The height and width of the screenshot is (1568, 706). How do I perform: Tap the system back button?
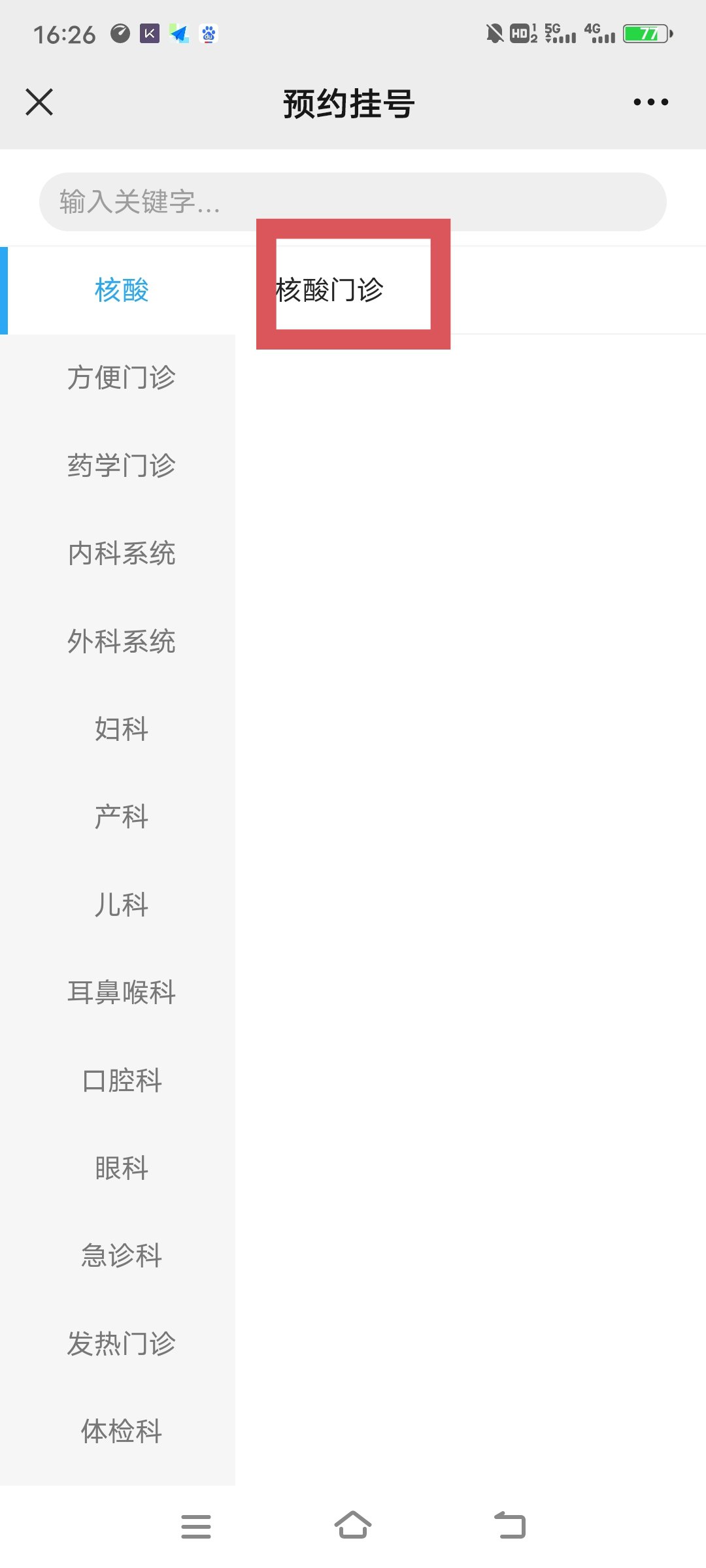pyautogui.click(x=510, y=1526)
